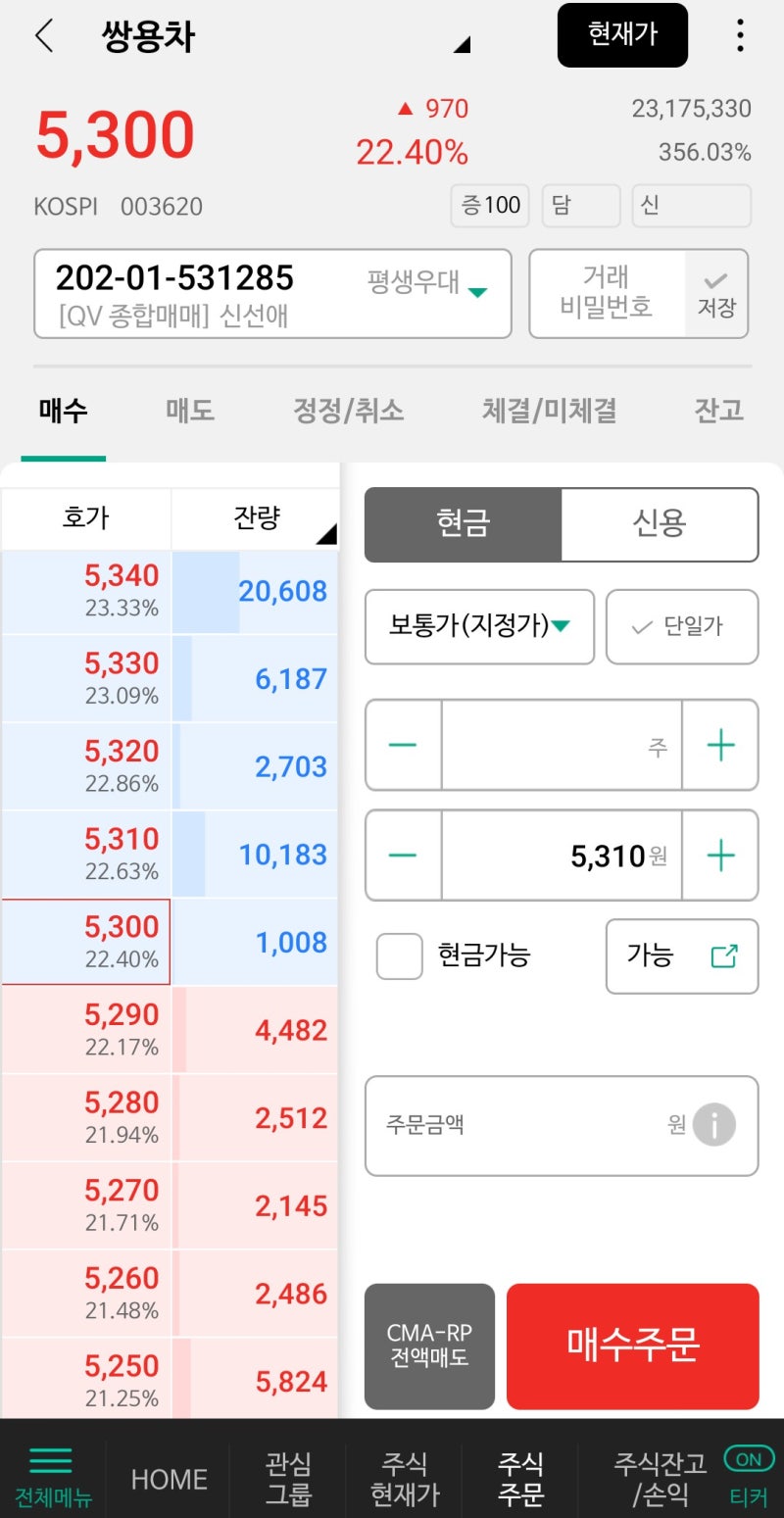
Task: Check the 현금가능 option
Action: 399,956
